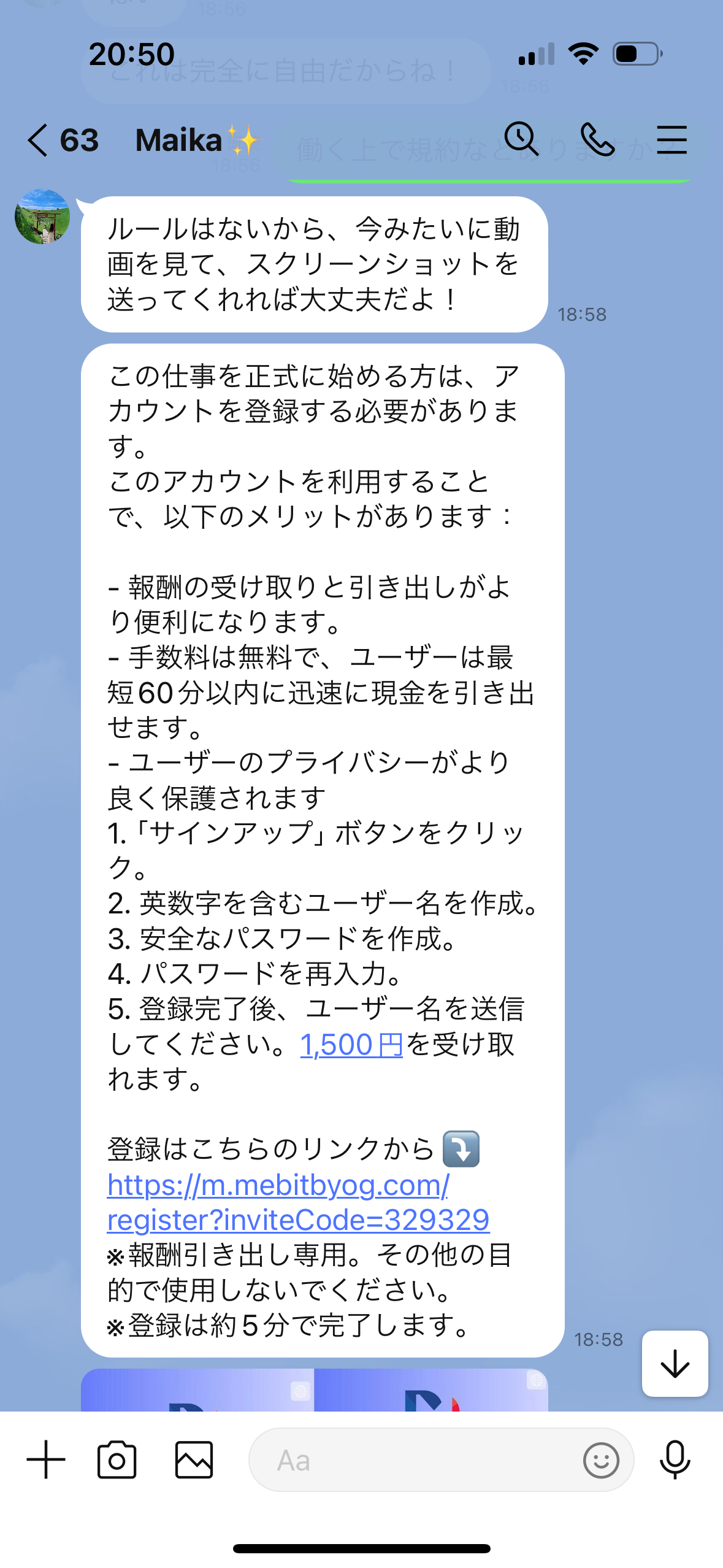The width and height of the screenshot is (723, 1568).
Task: Go back to the chat list
Action: point(38,140)
